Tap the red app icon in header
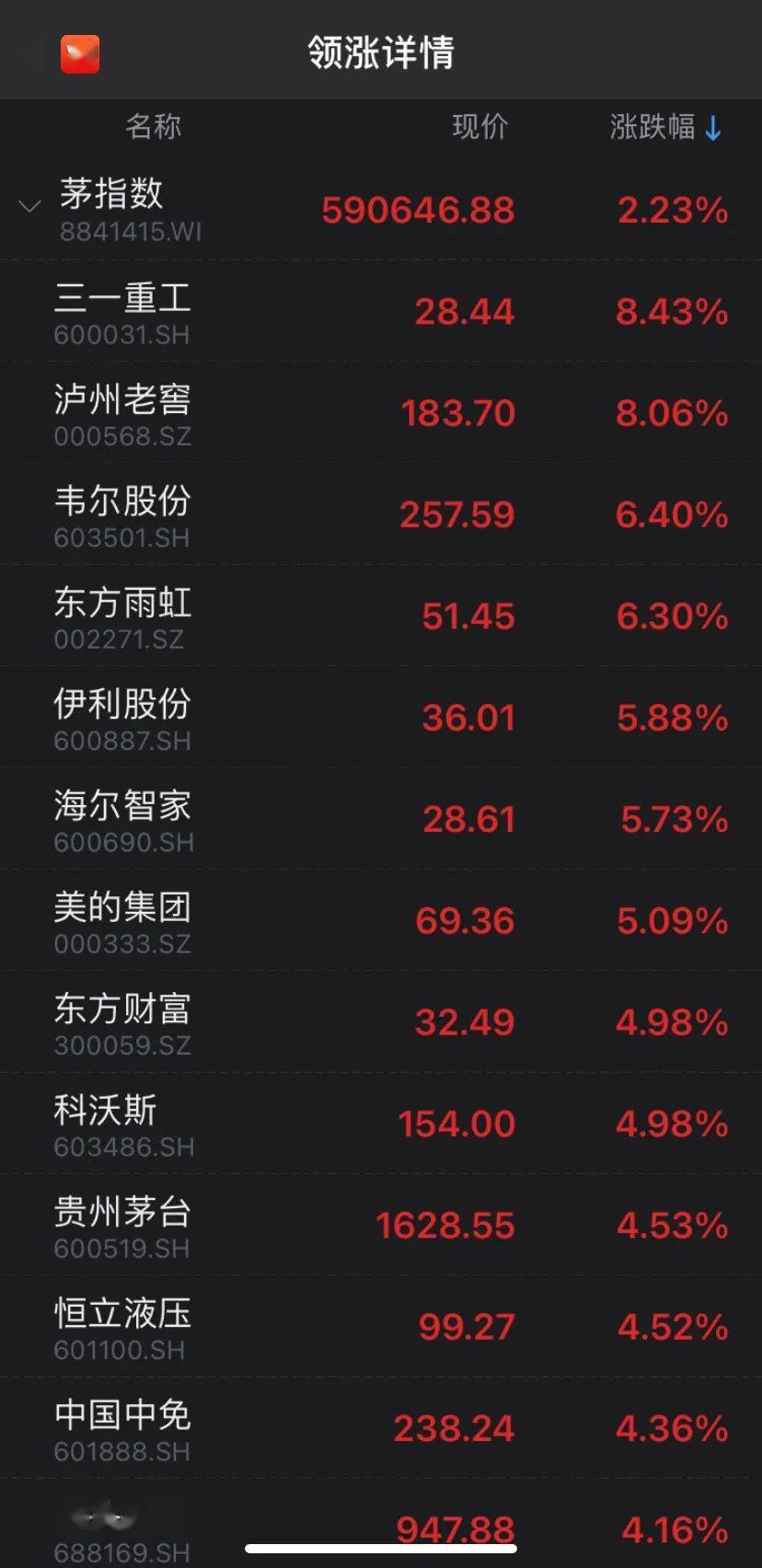The height and width of the screenshot is (1568, 762). point(80,54)
